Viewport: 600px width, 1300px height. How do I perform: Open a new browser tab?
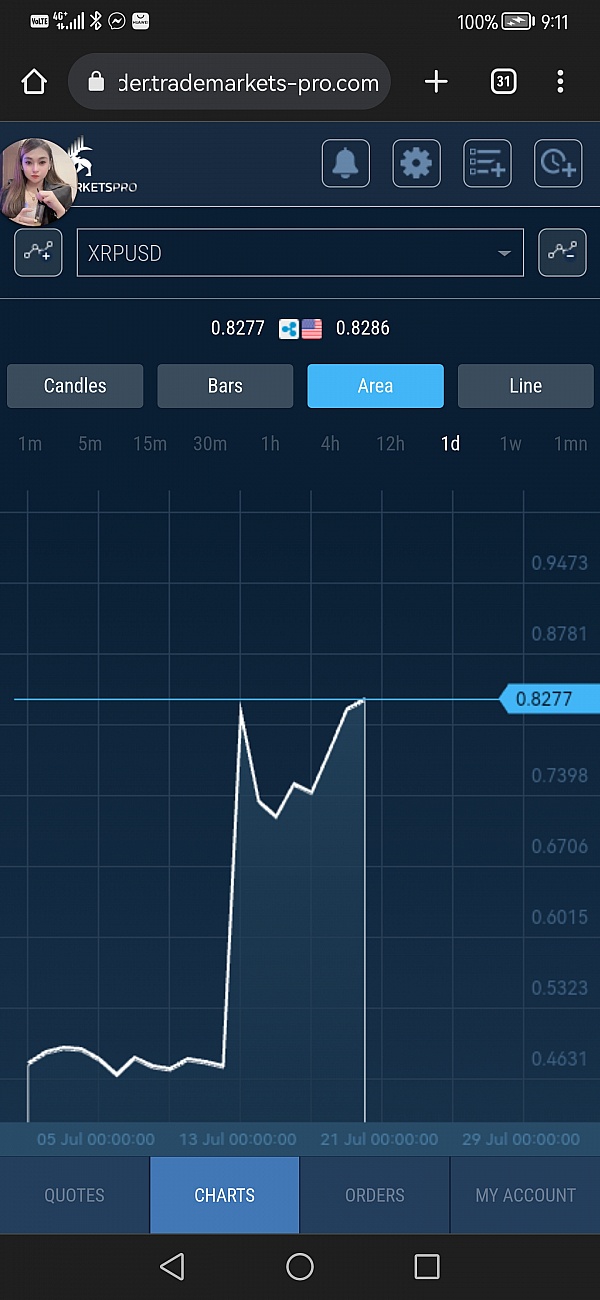coord(436,82)
